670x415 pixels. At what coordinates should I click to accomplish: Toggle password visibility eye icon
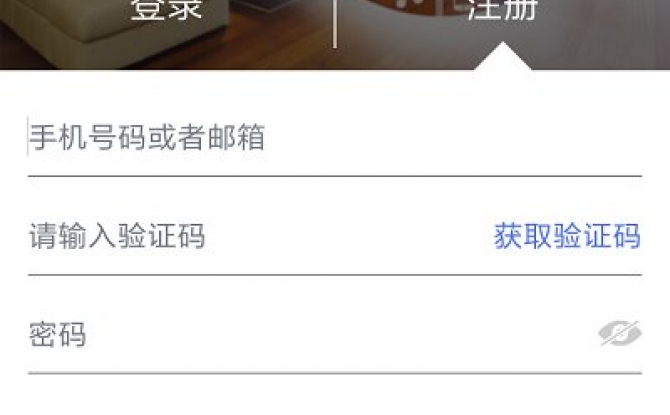[x=619, y=334]
